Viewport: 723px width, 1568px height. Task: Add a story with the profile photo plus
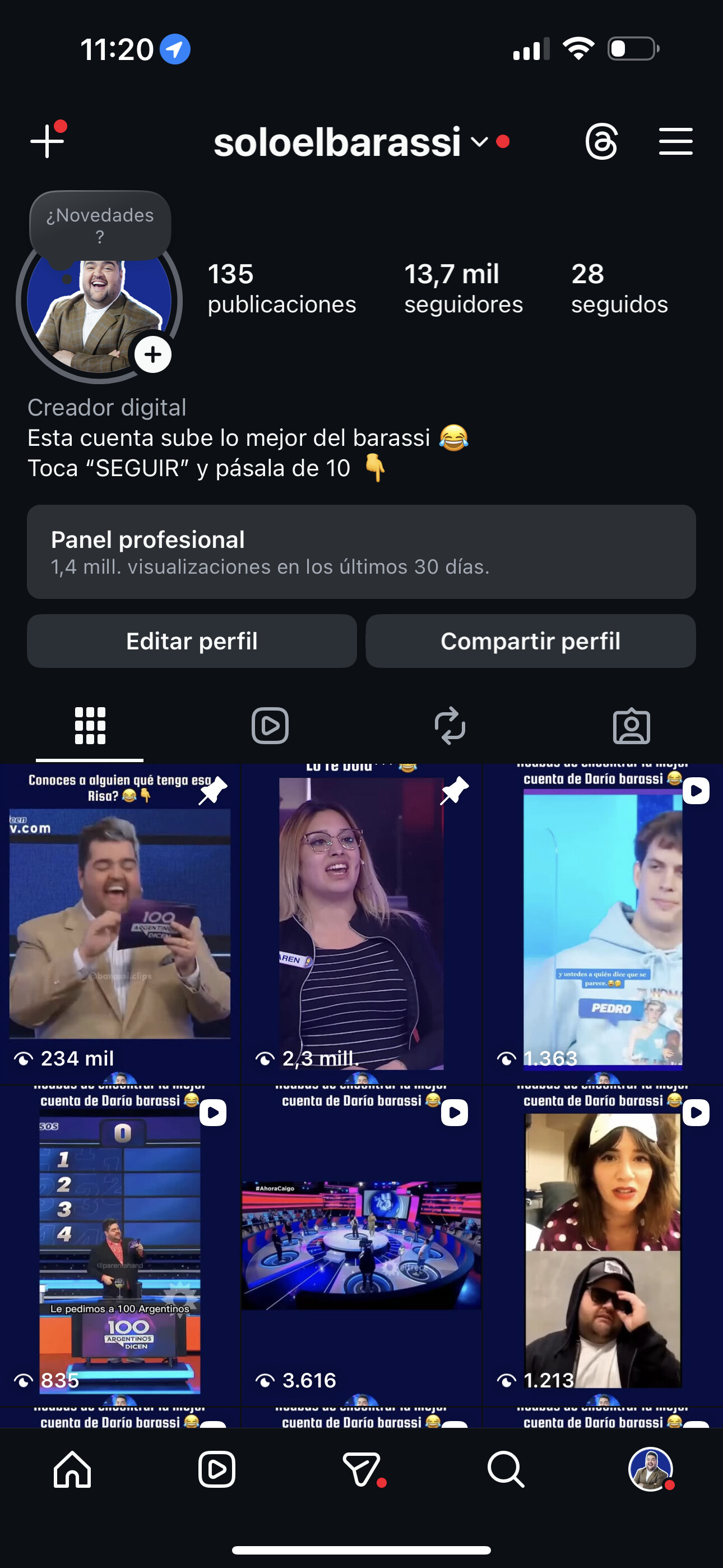pyautogui.click(x=153, y=354)
